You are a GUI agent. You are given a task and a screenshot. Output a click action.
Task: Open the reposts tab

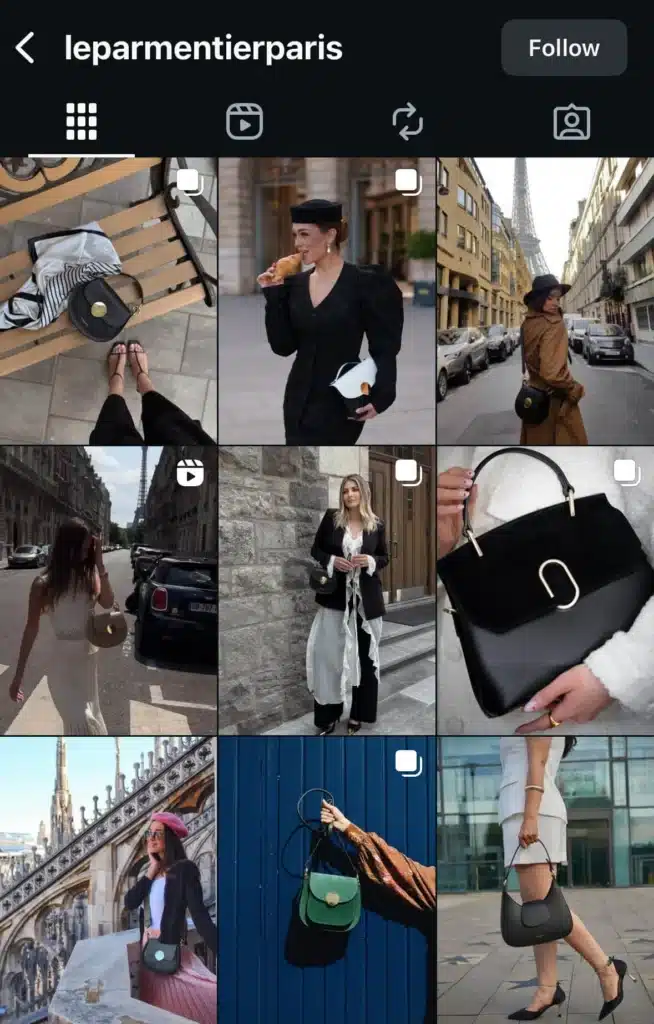click(407, 122)
